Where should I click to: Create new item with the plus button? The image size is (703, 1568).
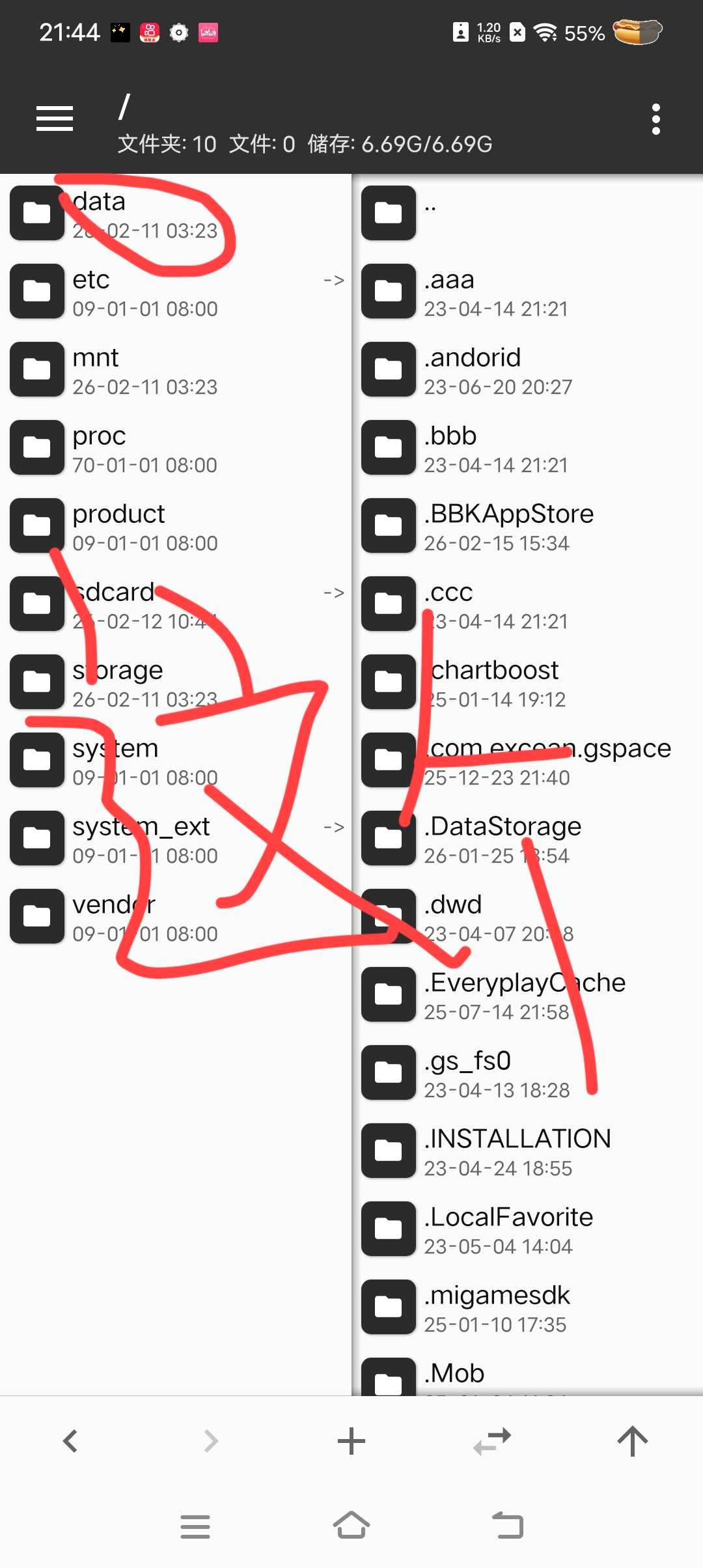click(x=351, y=1440)
